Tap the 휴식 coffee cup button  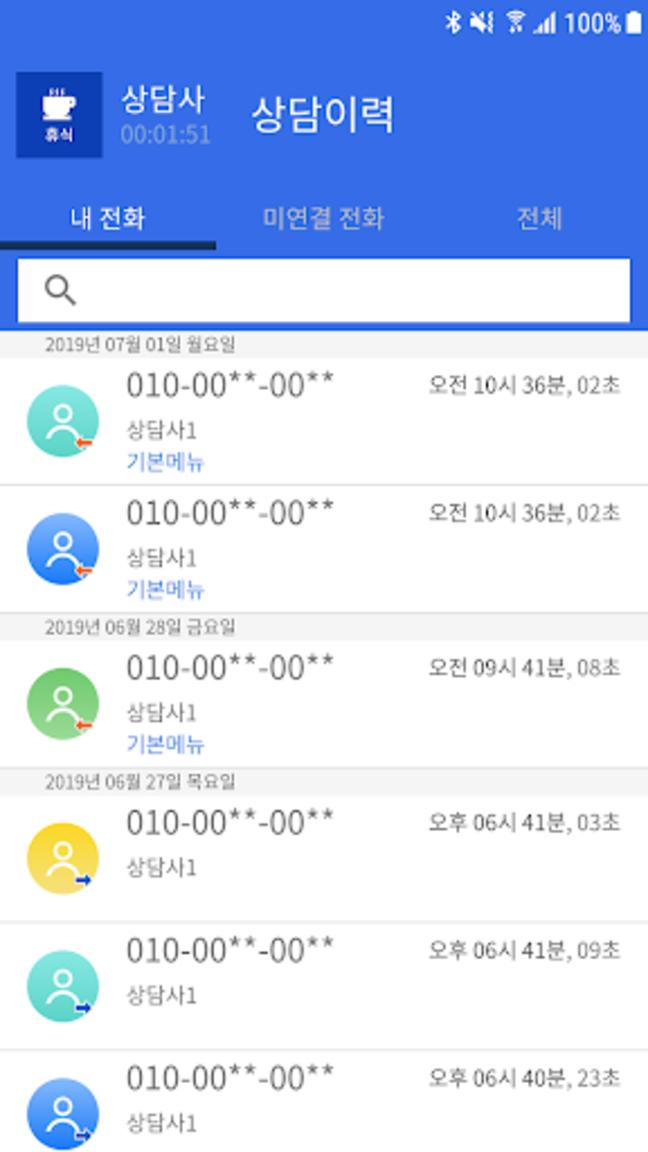click(x=59, y=115)
